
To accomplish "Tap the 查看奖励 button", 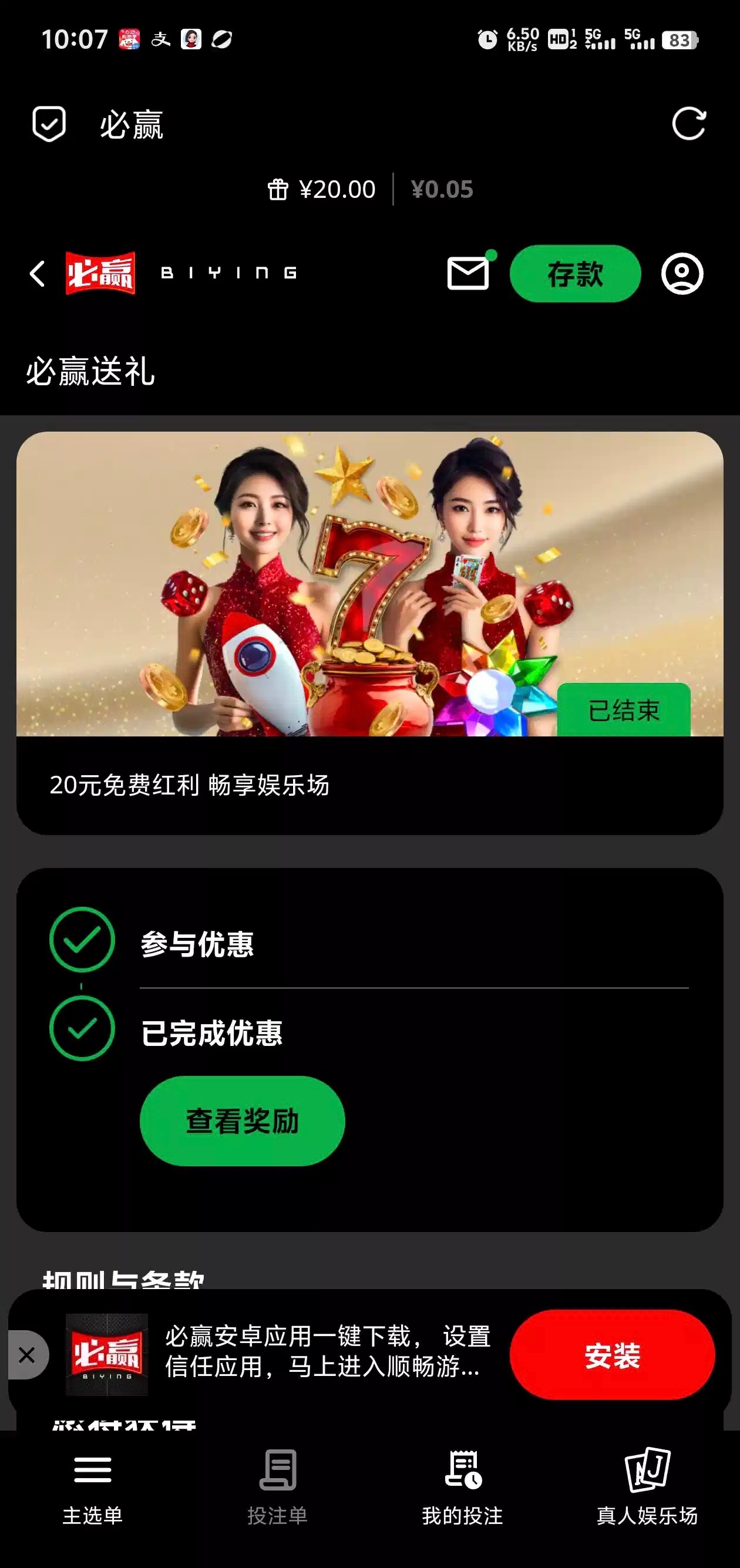I will [242, 1121].
